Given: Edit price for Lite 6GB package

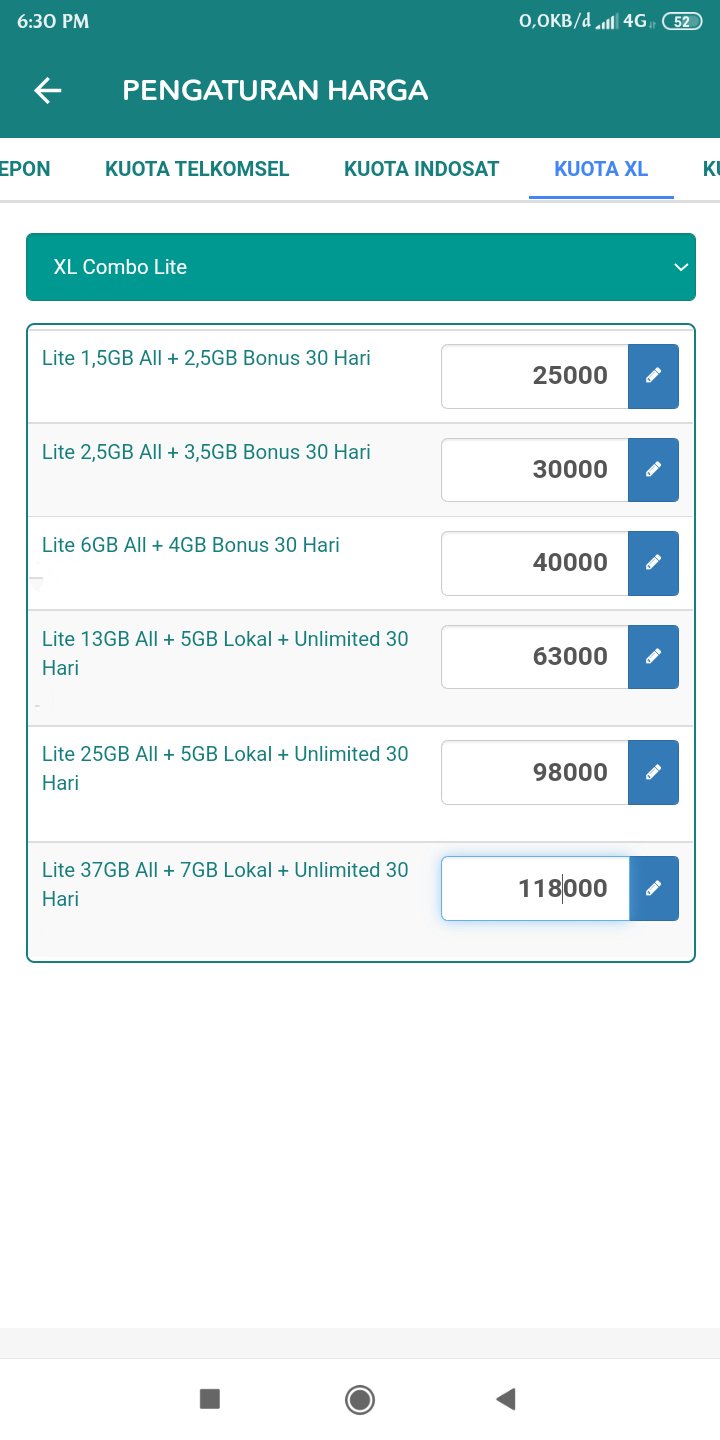Looking at the screenshot, I should click(653, 563).
